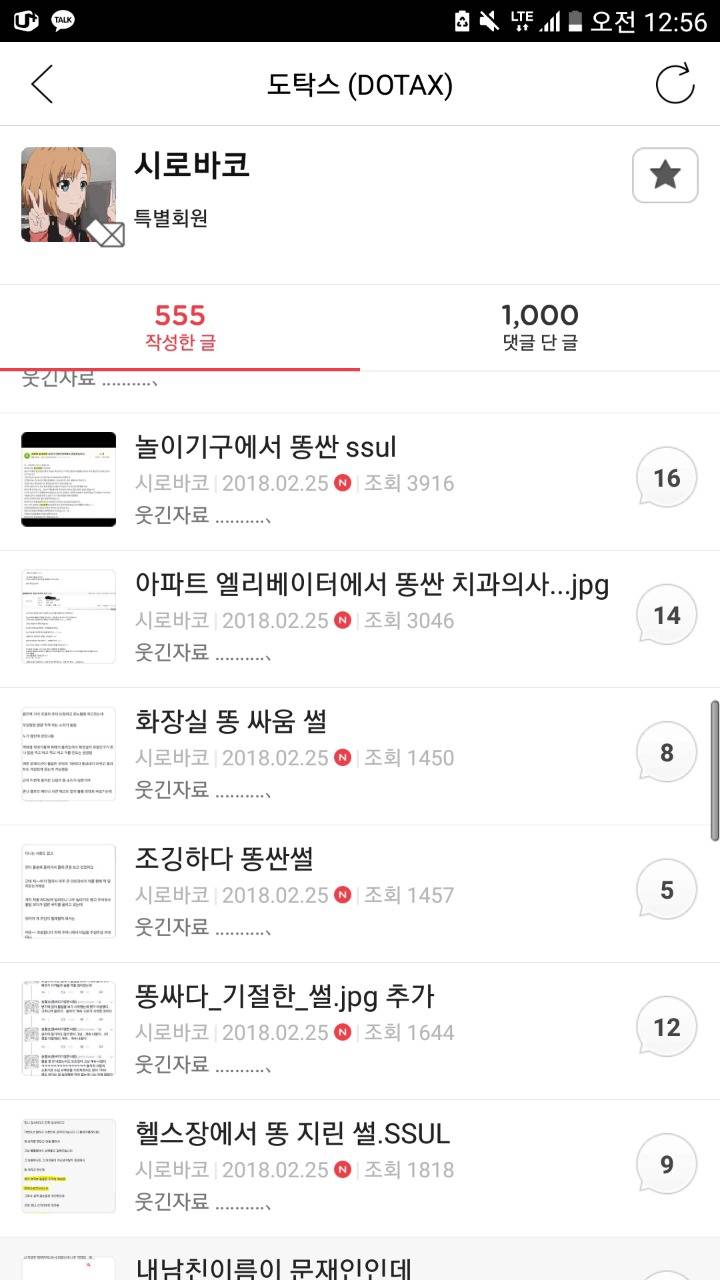Screen dimensions: 720x1280
Task: Tap the back arrow to leave DOTAX
Action: 42,84
